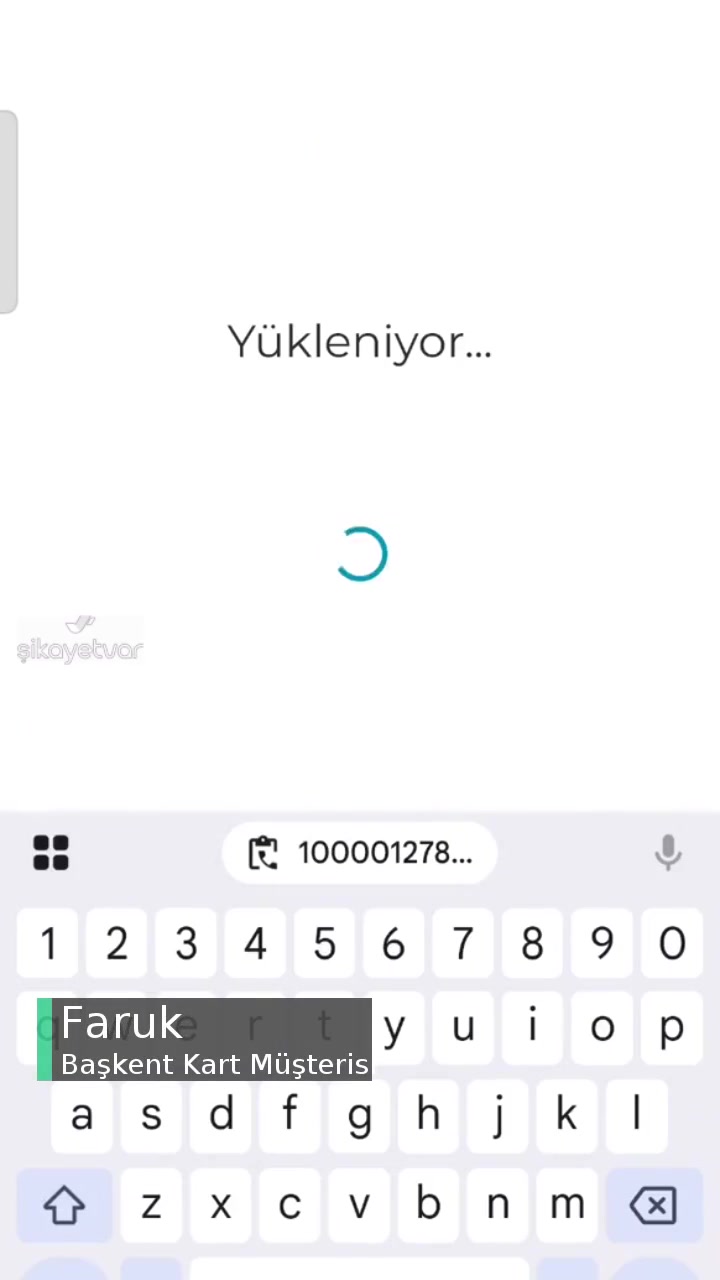This screenshot has height=1280, width=720.
Task: Tap the letter c key
Action: (x=289, y=1205)
